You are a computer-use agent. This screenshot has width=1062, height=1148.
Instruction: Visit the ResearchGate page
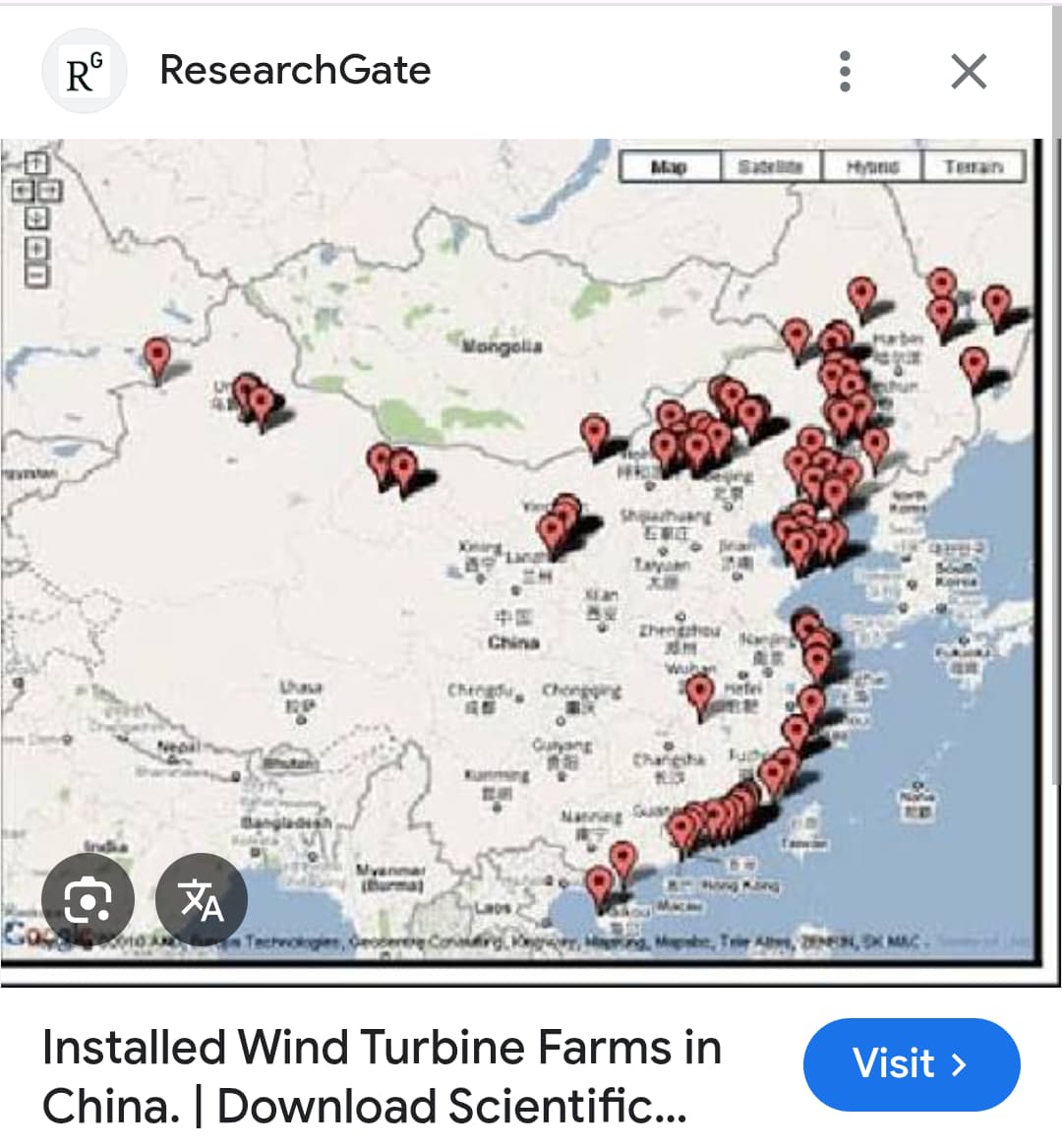pos(911,1064)
